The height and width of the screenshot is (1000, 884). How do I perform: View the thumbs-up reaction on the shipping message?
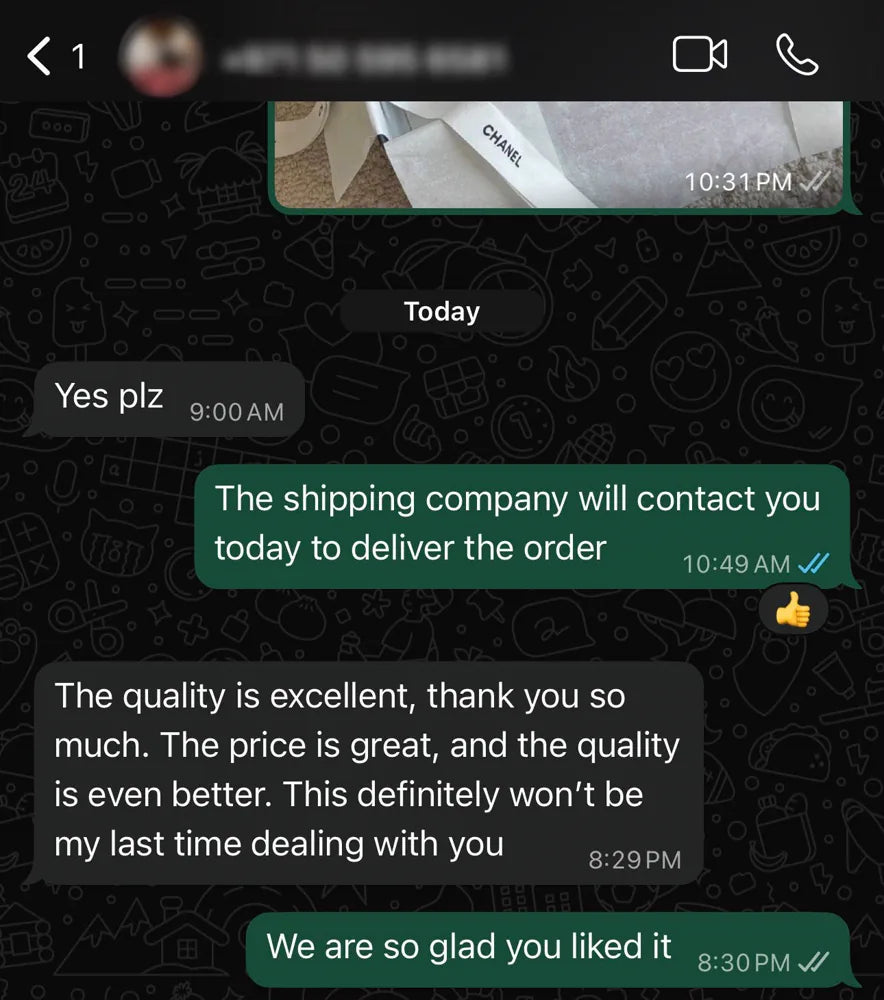793,610
